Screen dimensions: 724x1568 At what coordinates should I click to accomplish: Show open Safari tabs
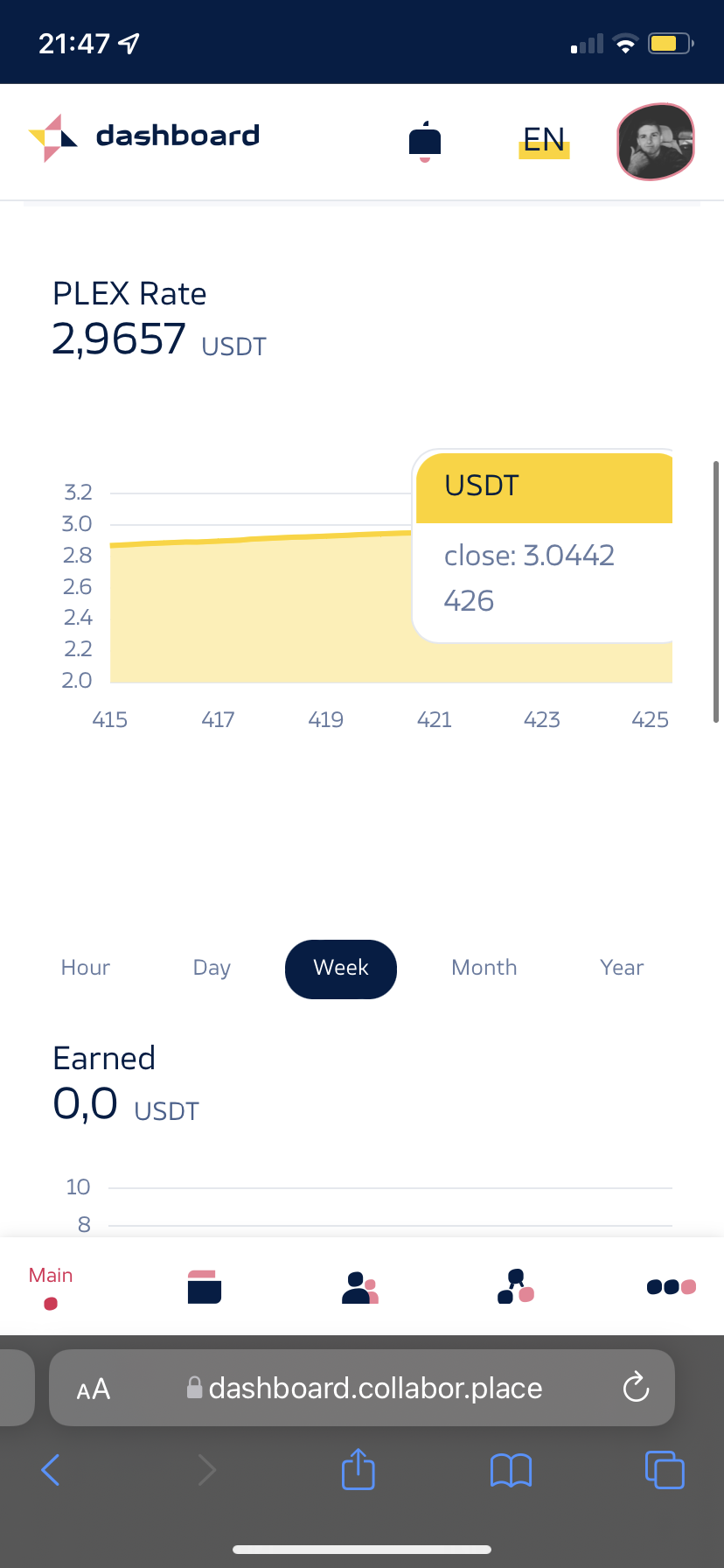point(665,1469)
